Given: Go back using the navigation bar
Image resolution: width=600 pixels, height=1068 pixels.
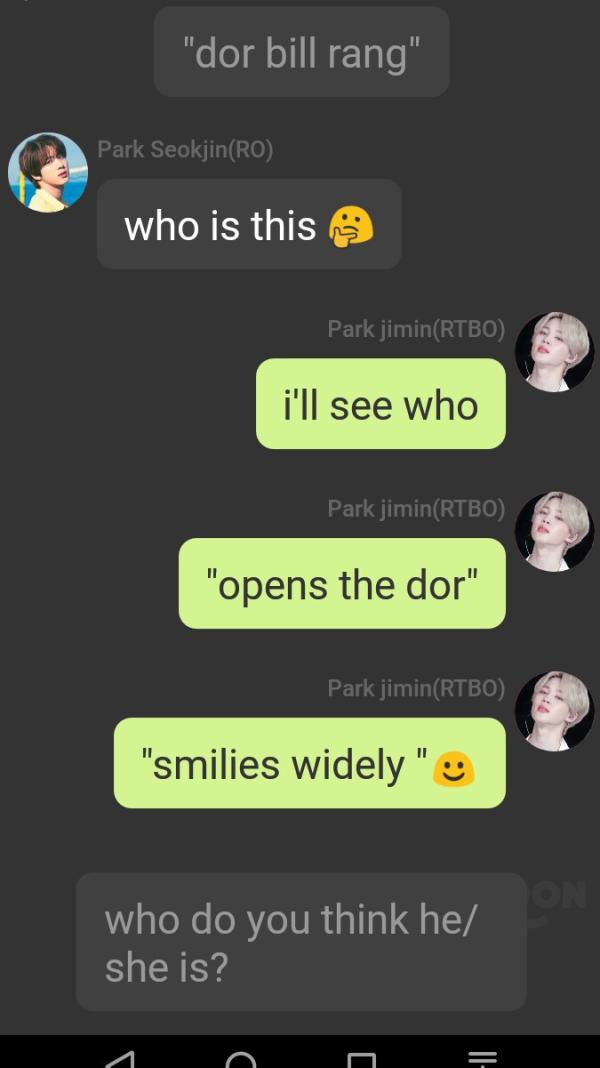Looking at the screenshot, I should pyautogui.click(x=120, y=1059).
